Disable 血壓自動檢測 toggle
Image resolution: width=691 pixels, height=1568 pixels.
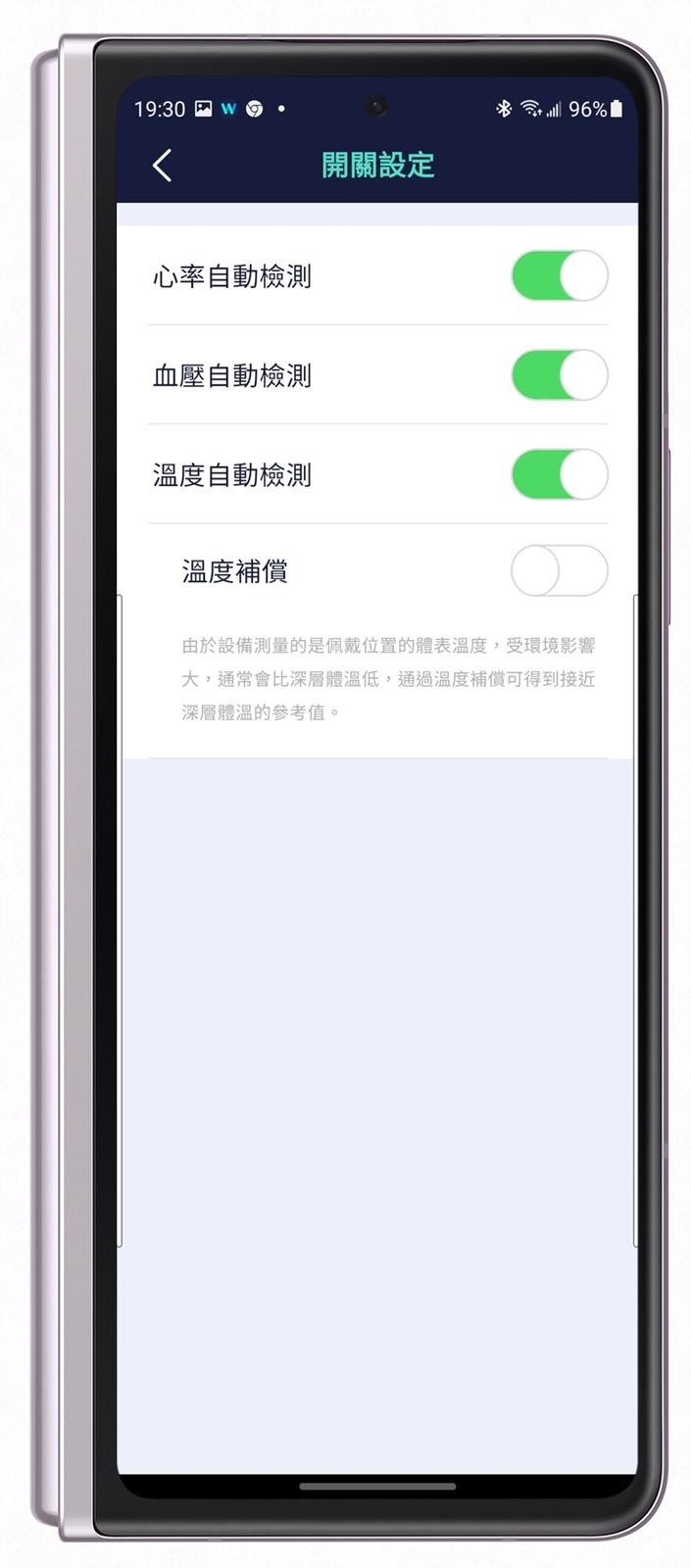click(559, 375)
